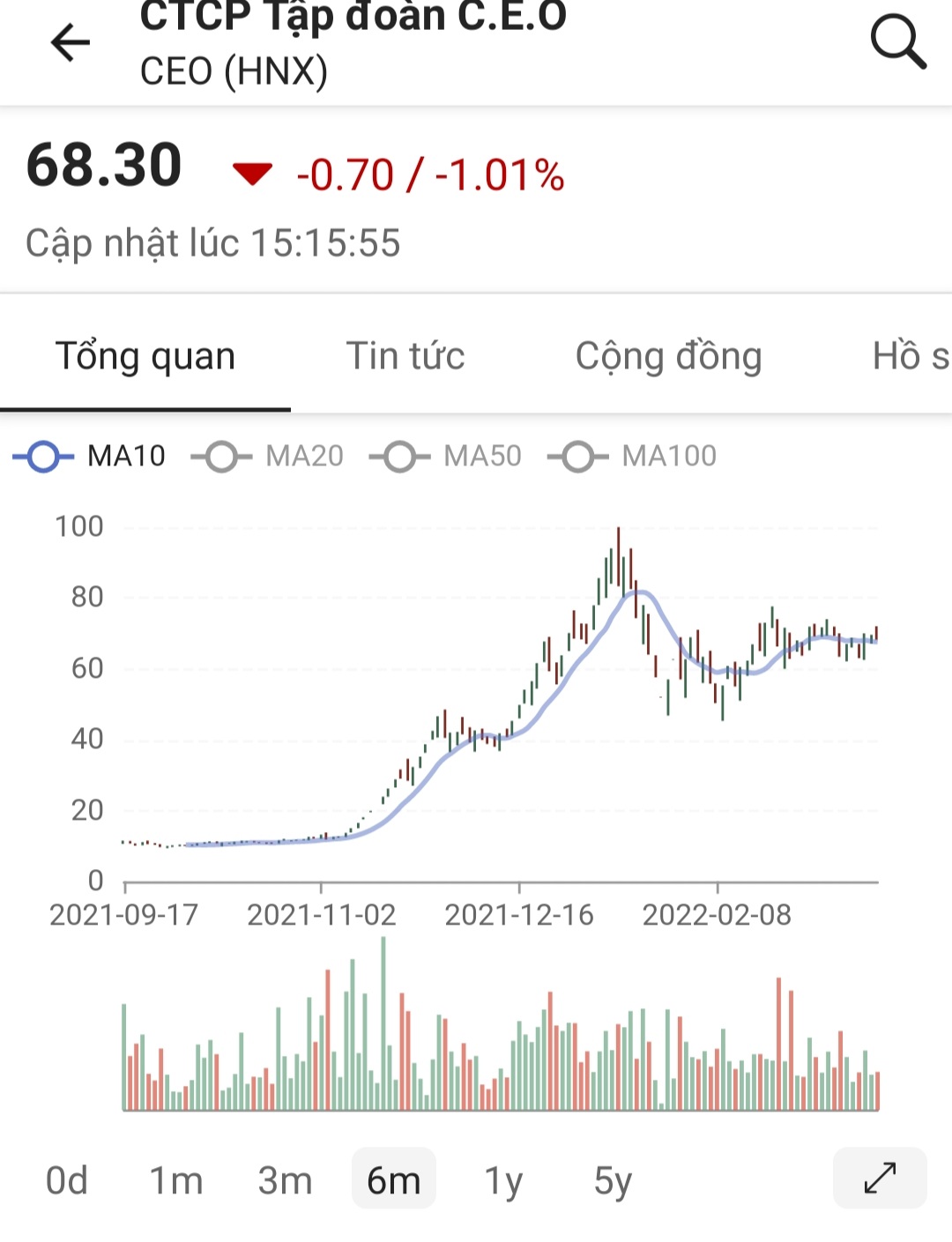Image resolution: width=952 pixels, height=1242 pixels.
Task: Select the 0d chart range
Action: 67,1179
